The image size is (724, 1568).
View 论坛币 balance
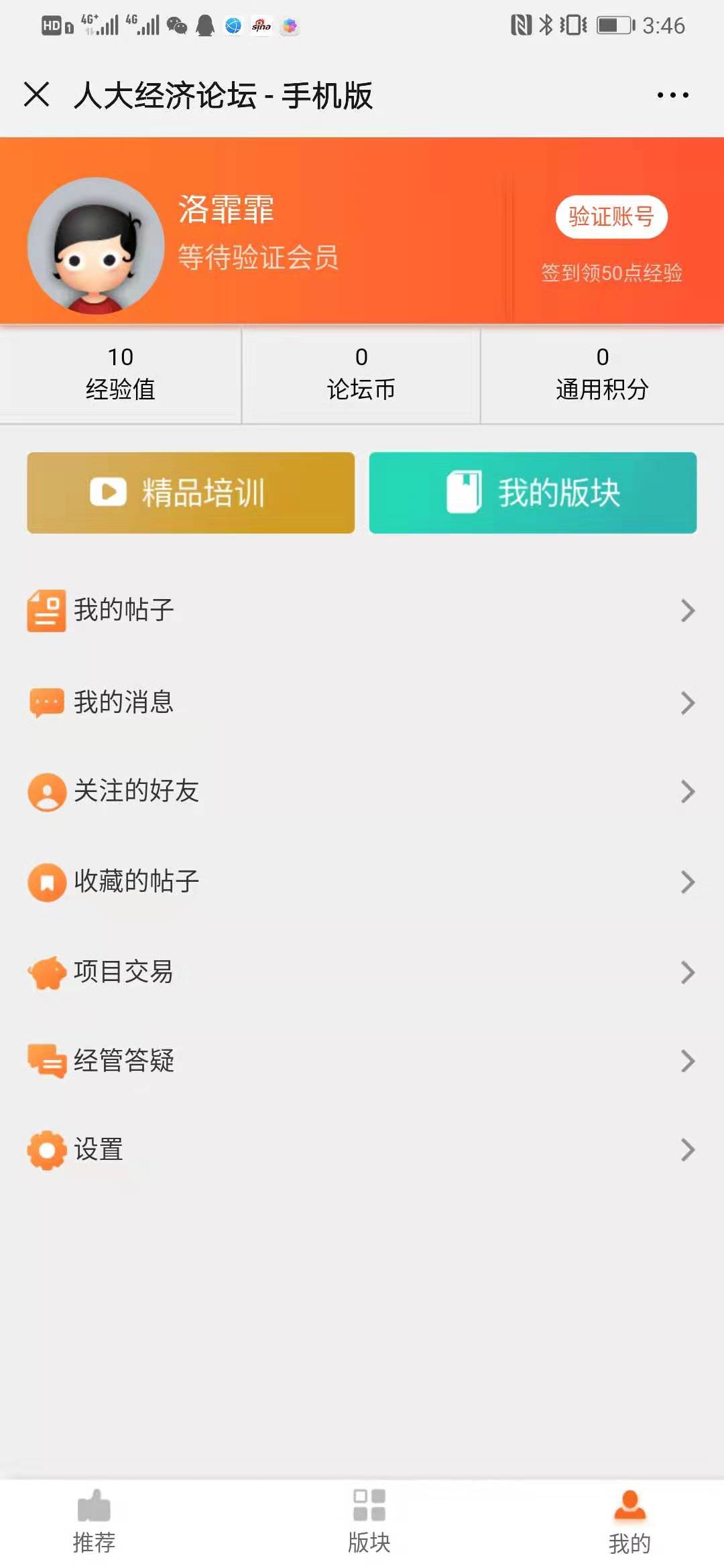pos(361,374)
